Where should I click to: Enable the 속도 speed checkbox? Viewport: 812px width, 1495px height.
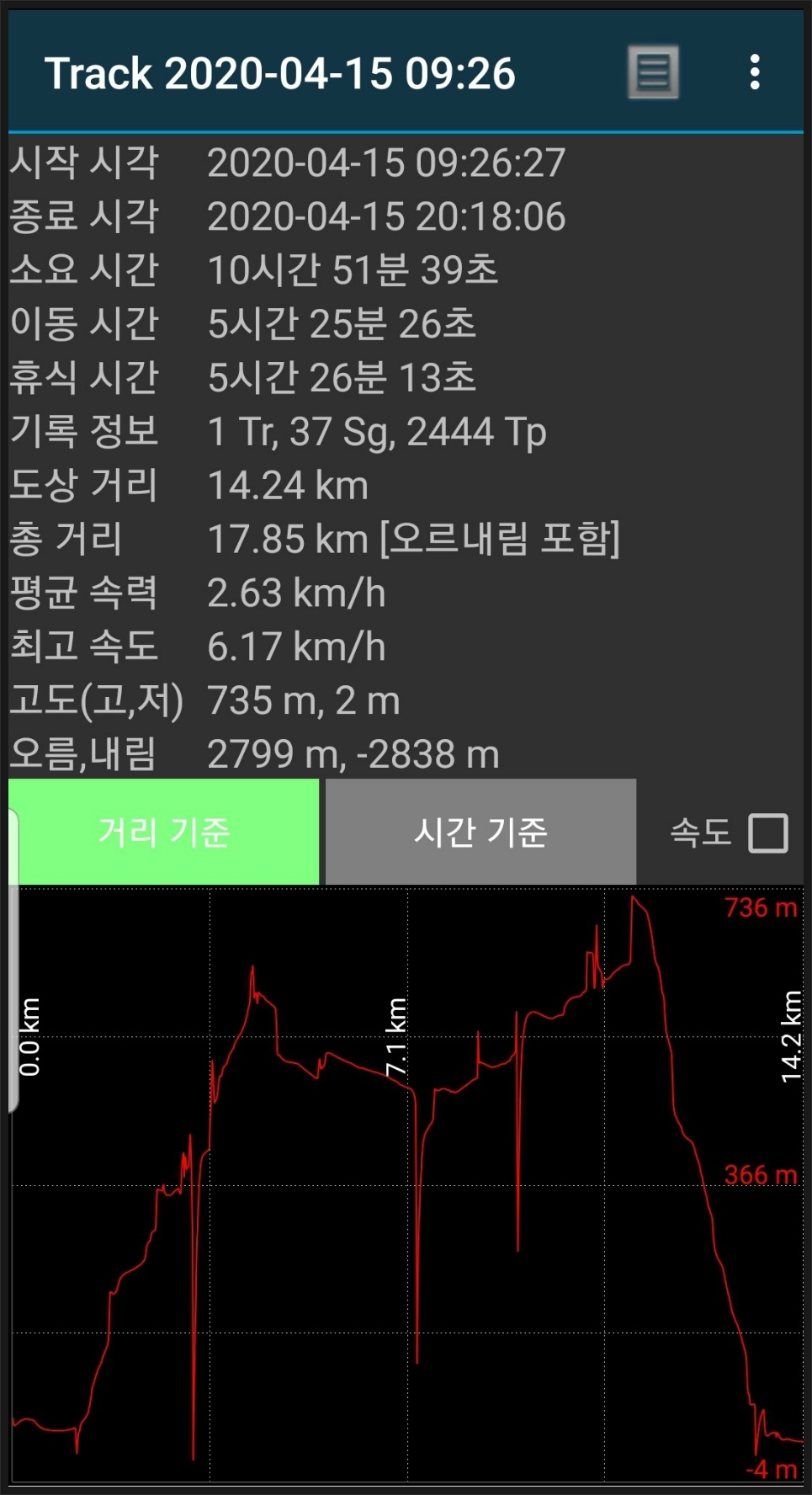point(767,833)
